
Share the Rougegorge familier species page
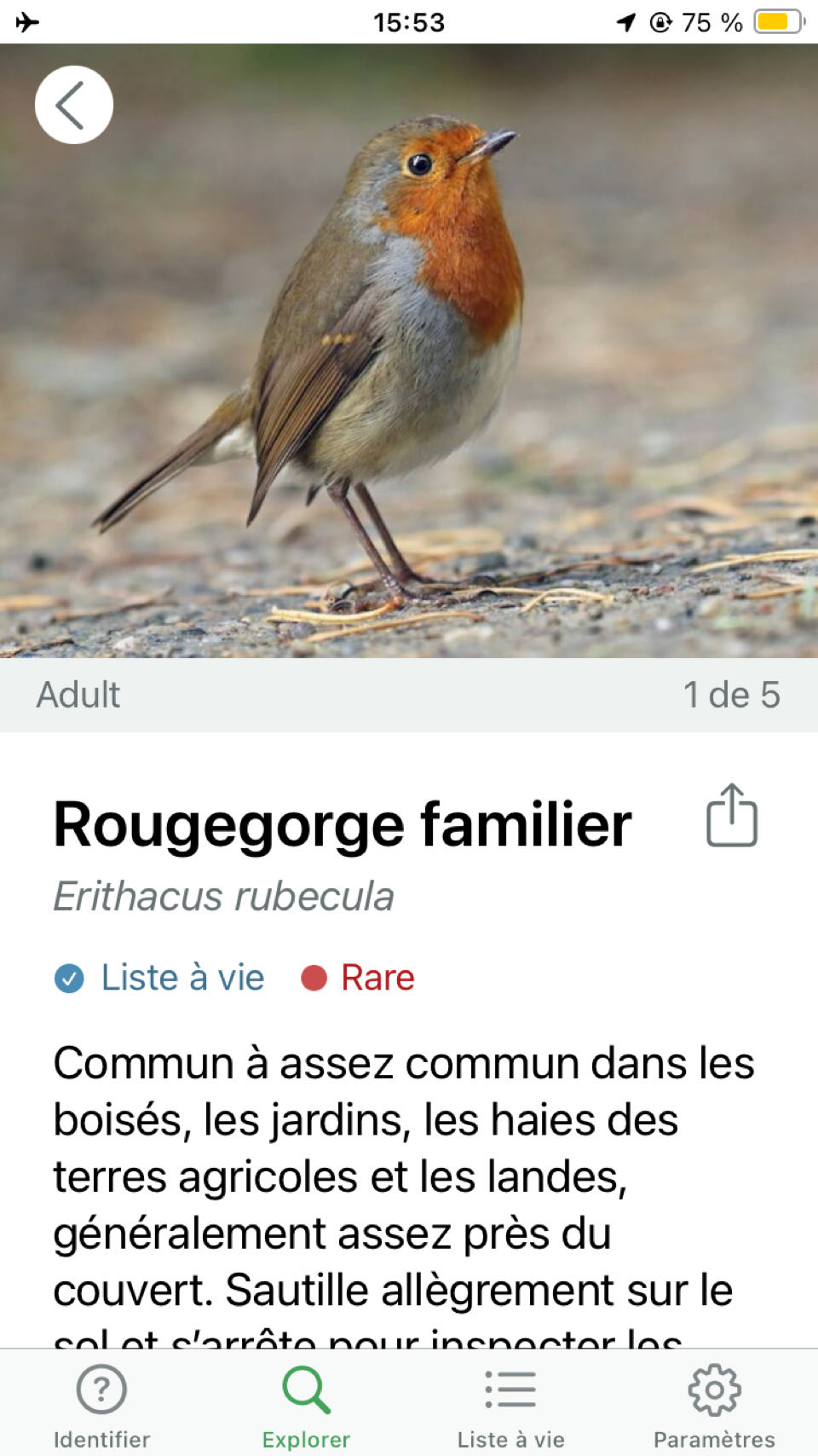point(732,816)
